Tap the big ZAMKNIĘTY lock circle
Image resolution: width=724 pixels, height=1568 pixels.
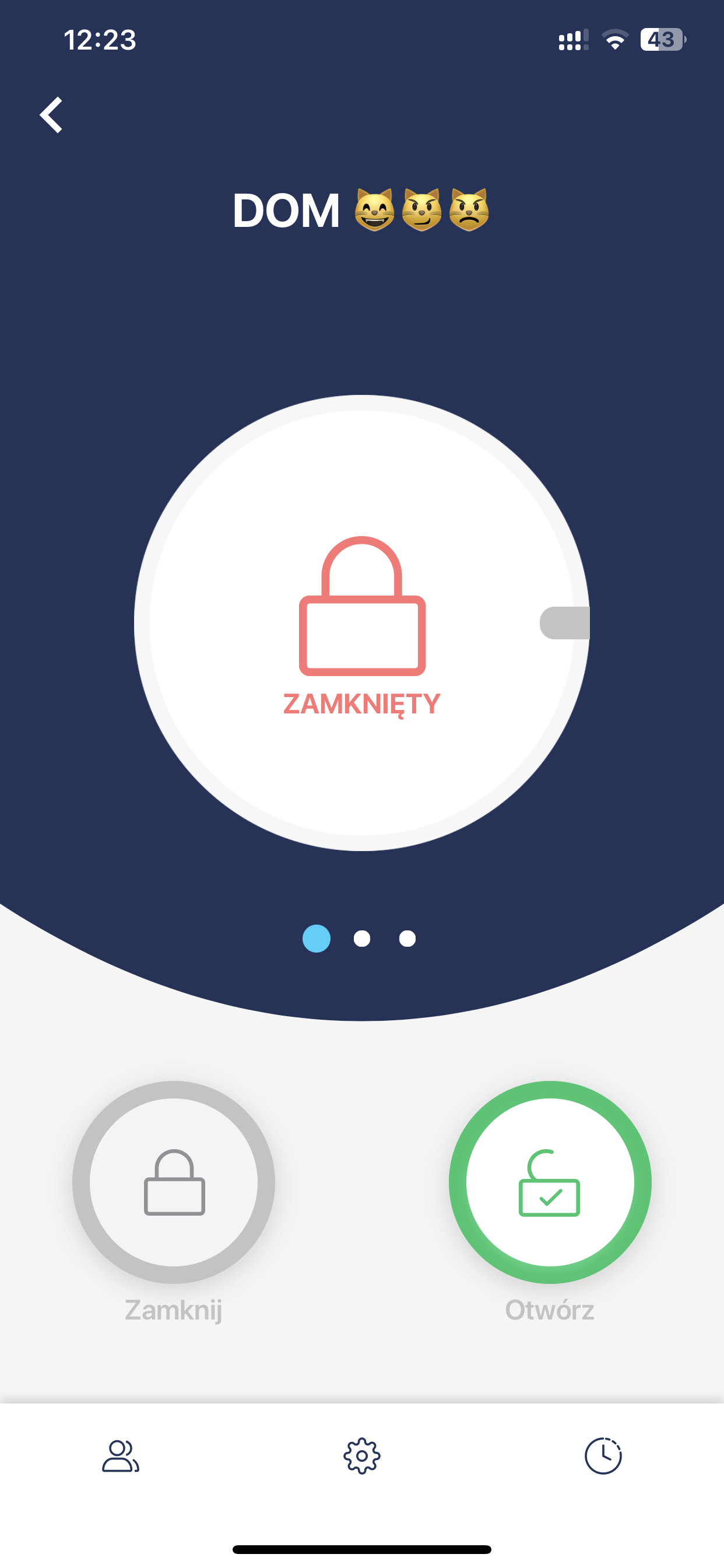point(362,622)
